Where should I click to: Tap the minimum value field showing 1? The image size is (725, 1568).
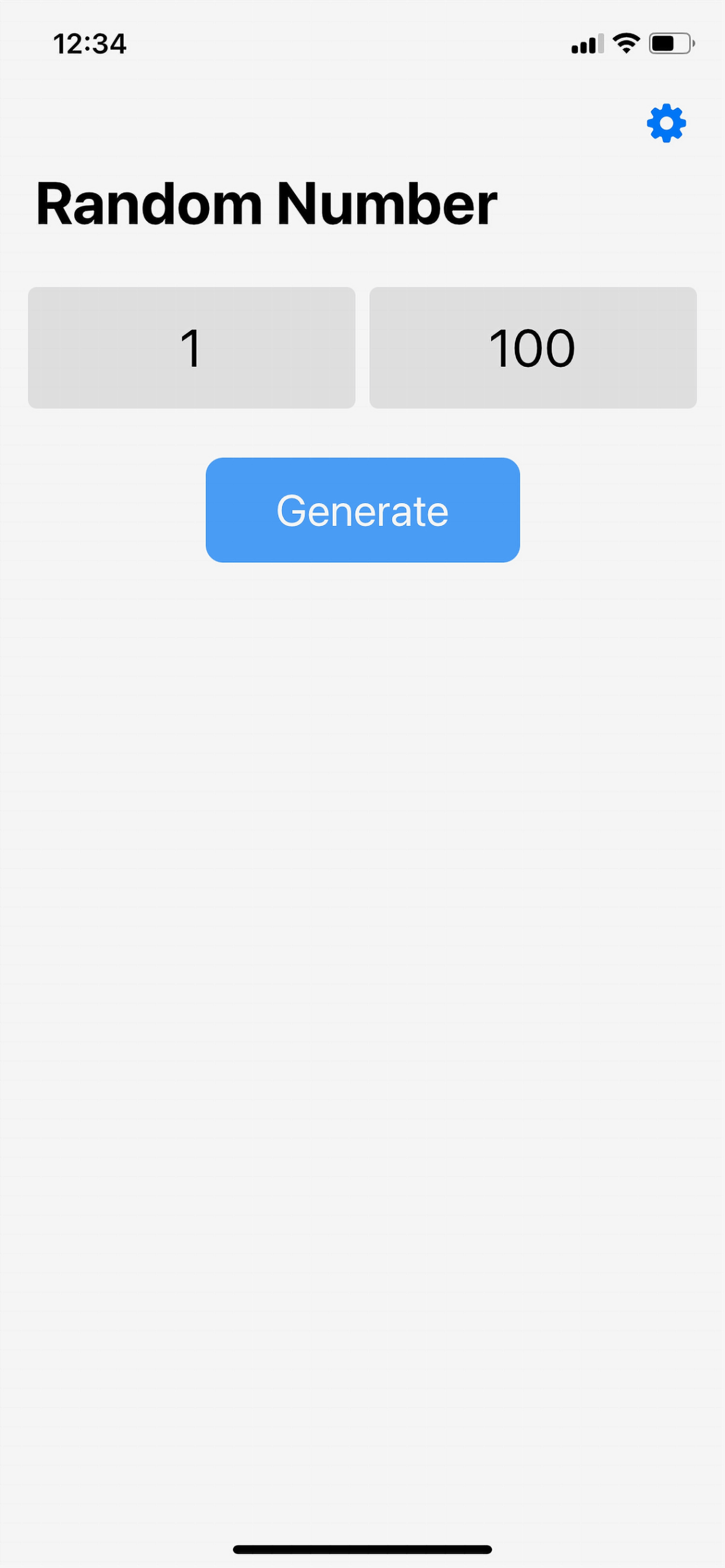(x=192, y=347)
